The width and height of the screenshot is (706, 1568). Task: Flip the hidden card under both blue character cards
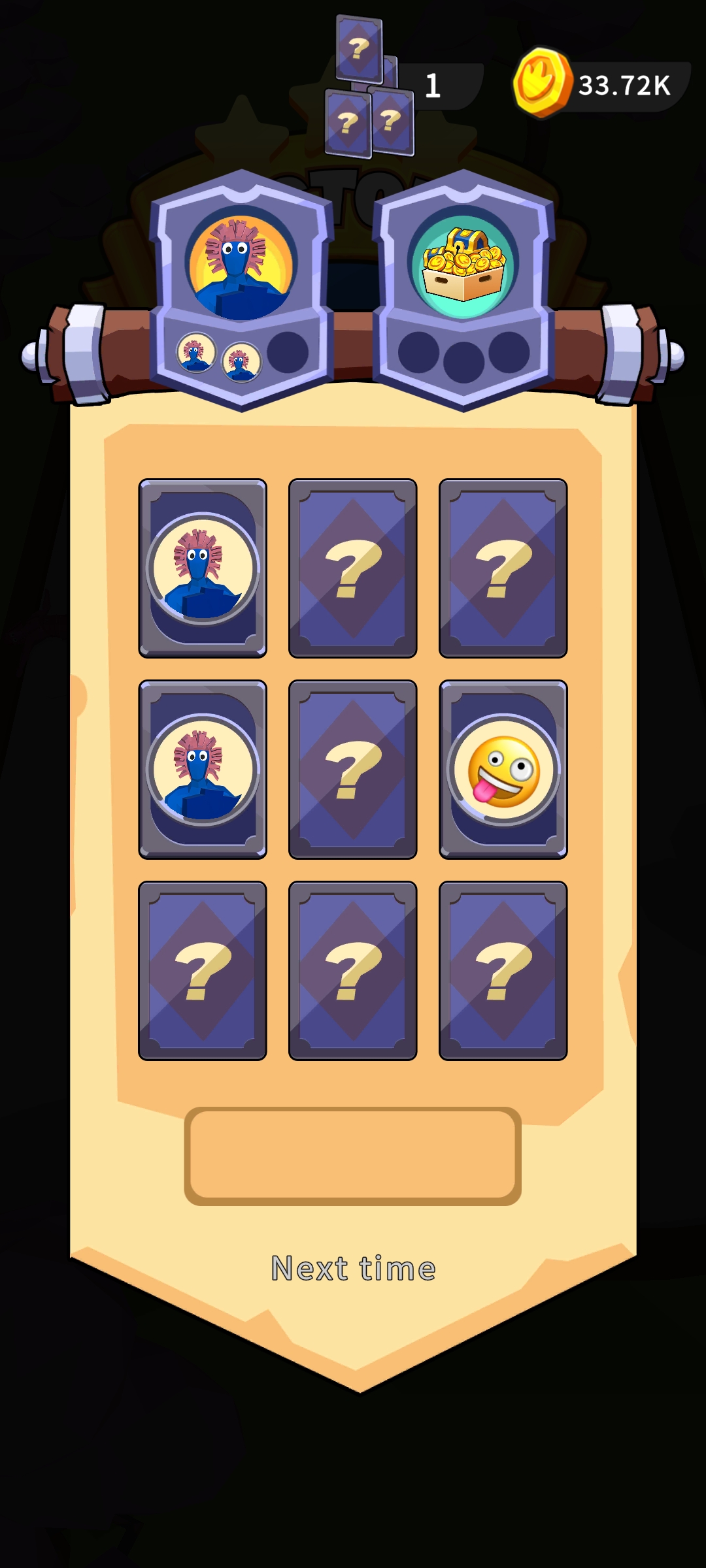click(203, 971)
